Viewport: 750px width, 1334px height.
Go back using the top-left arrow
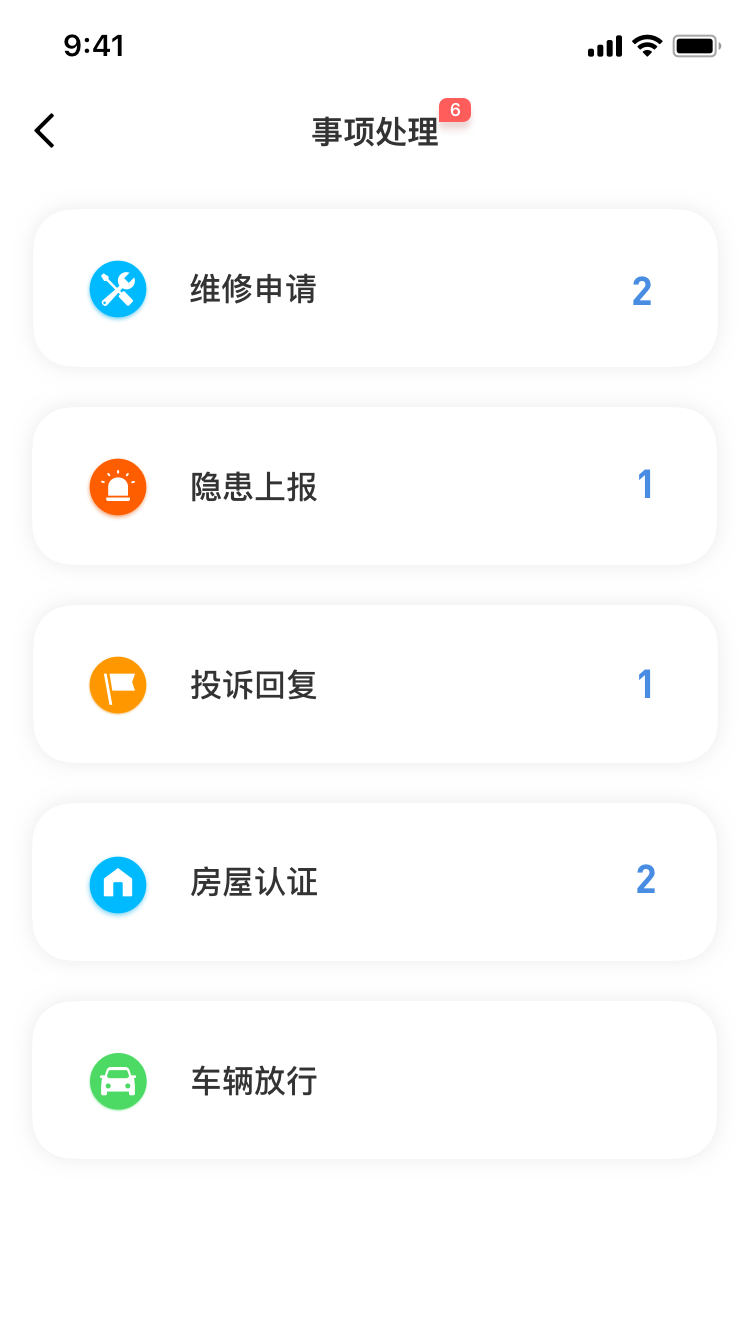tap(45, 131)
